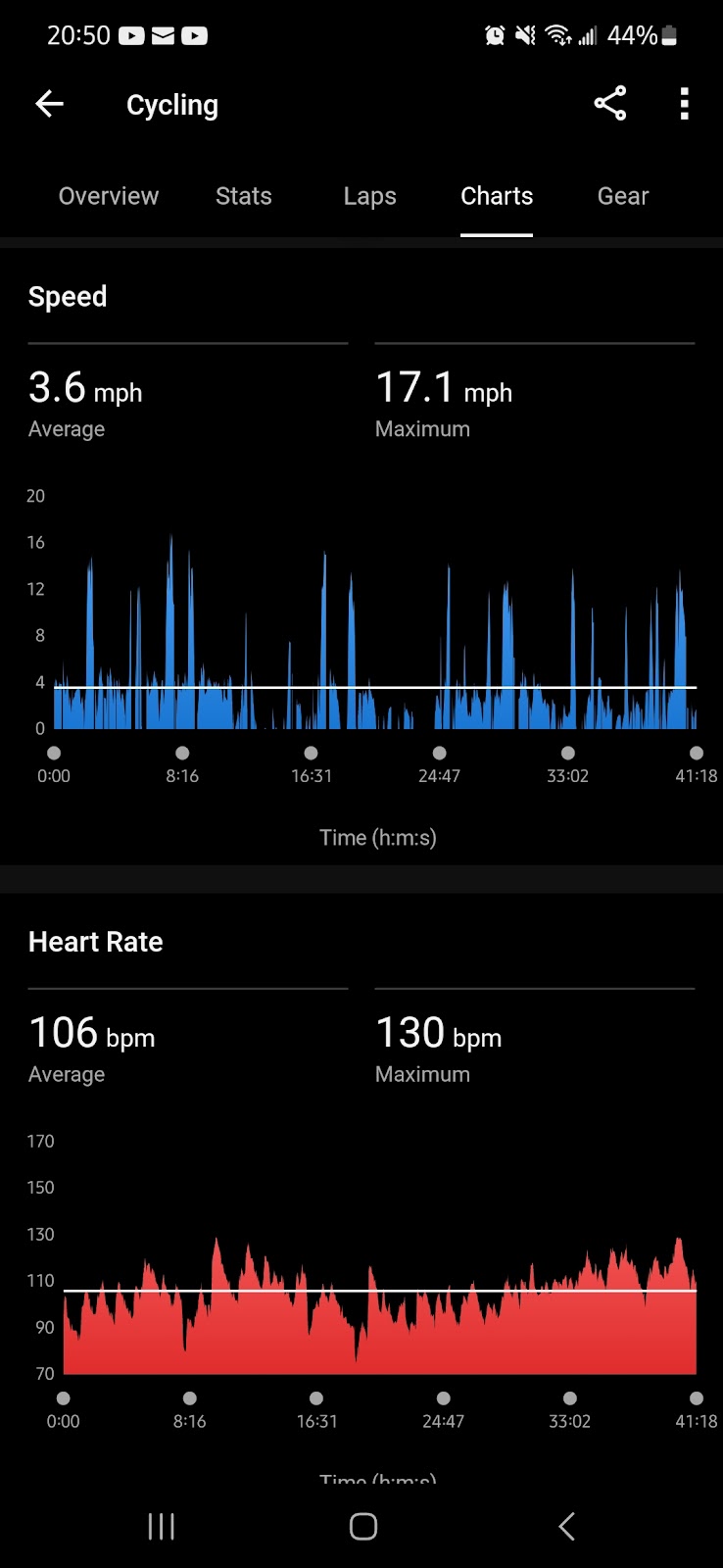Select the Charts tab
The image size is (723, 1568).
497,196
